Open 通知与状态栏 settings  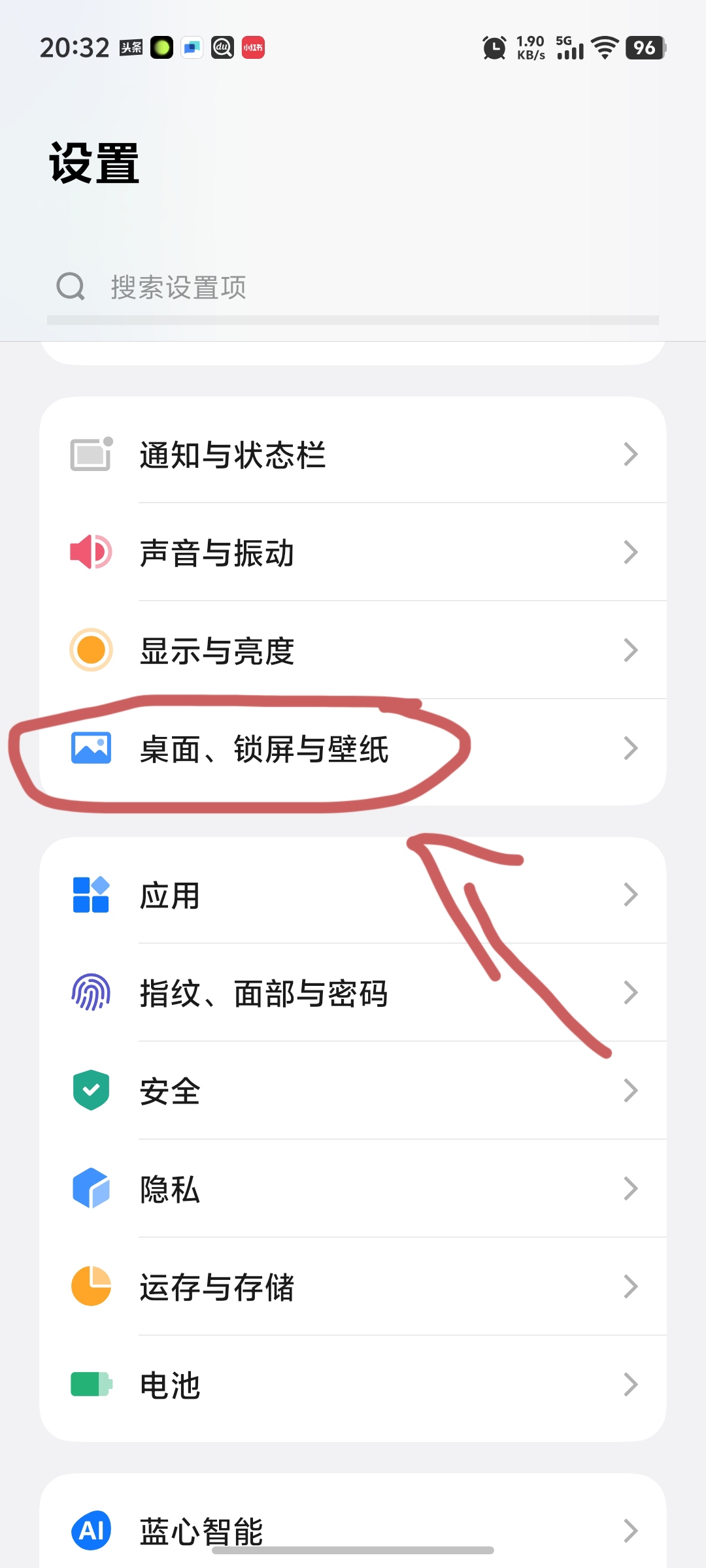click(x=353, y=455)
